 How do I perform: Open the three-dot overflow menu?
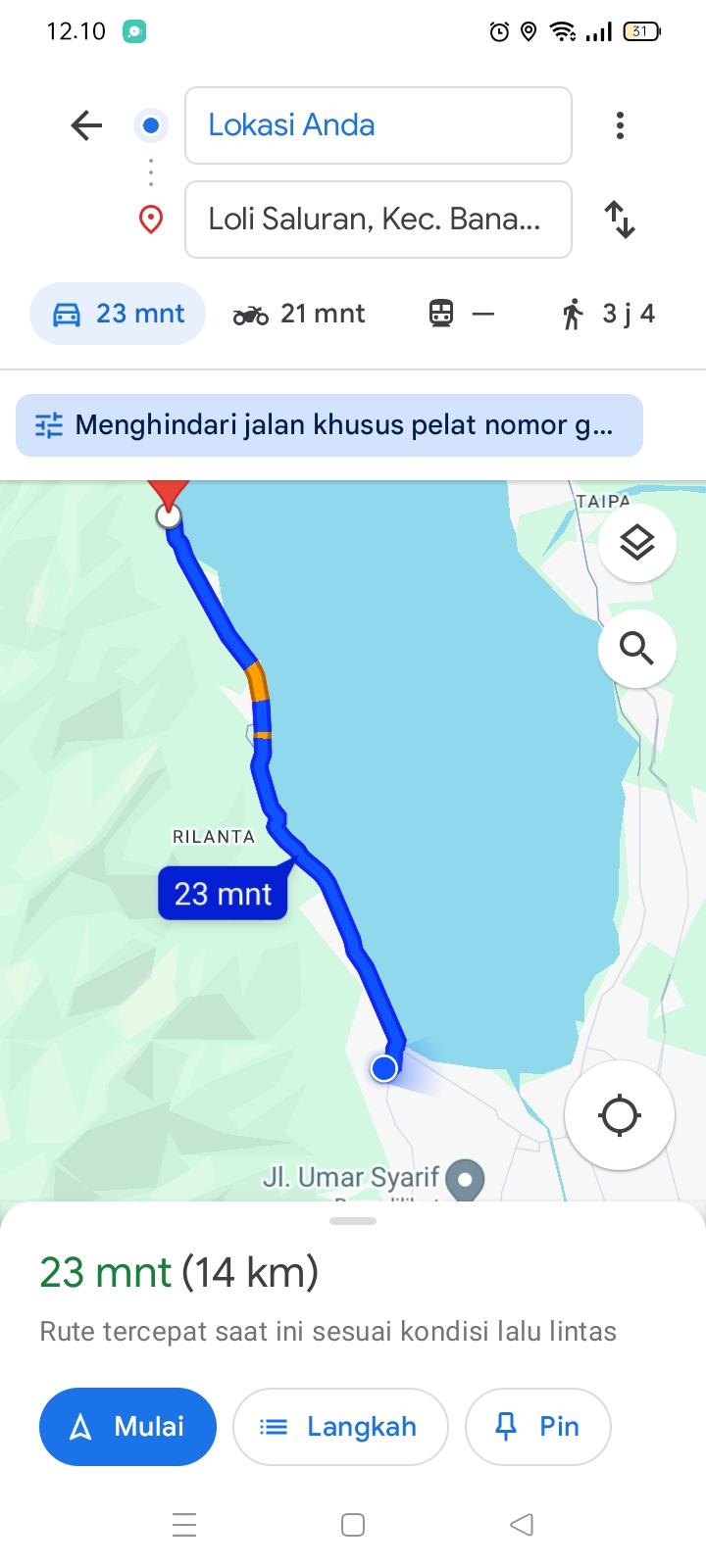pos(620,125)
